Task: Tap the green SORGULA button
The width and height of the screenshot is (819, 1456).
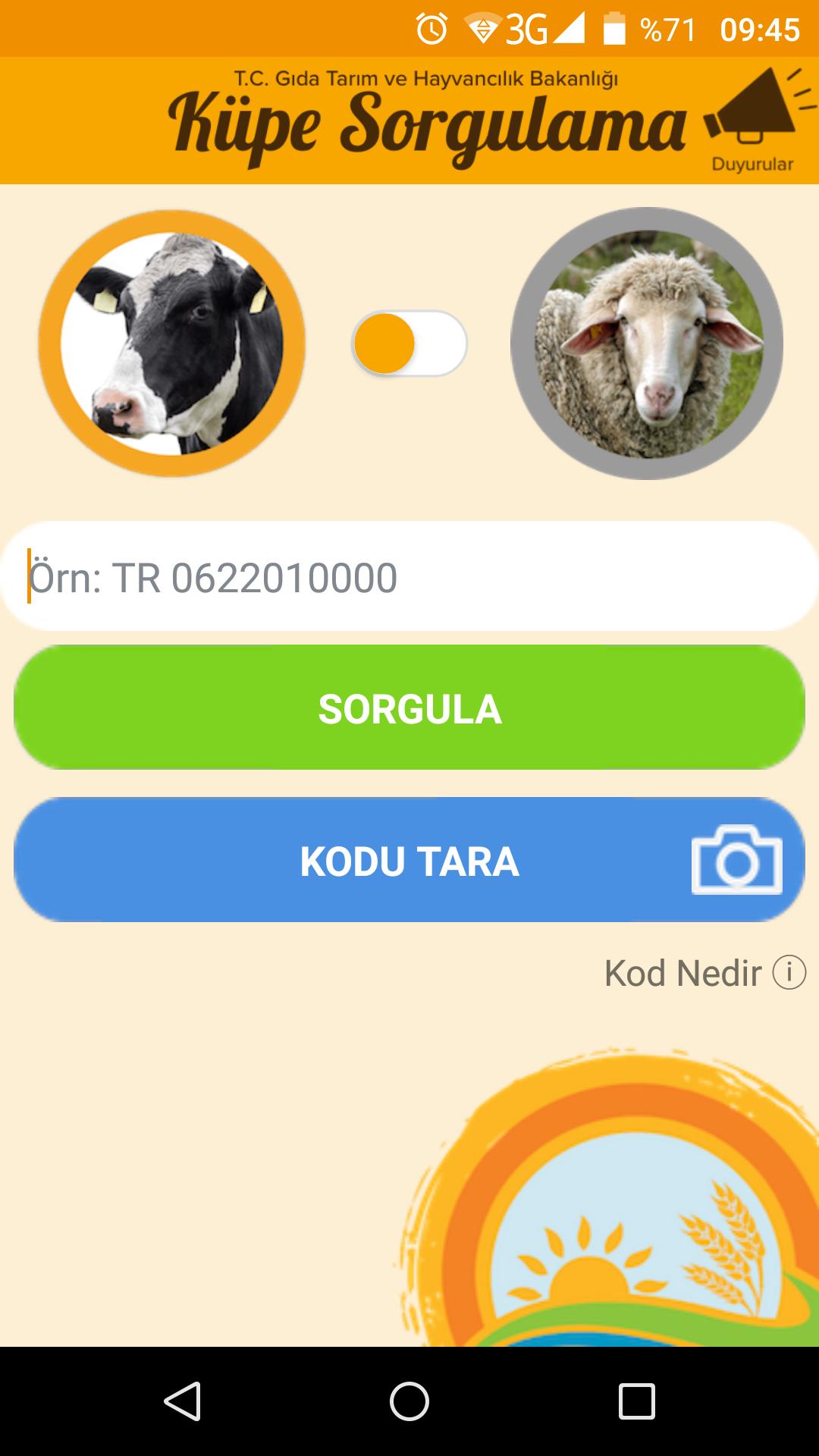Action: pyautogui.click(x=409, y=708)
